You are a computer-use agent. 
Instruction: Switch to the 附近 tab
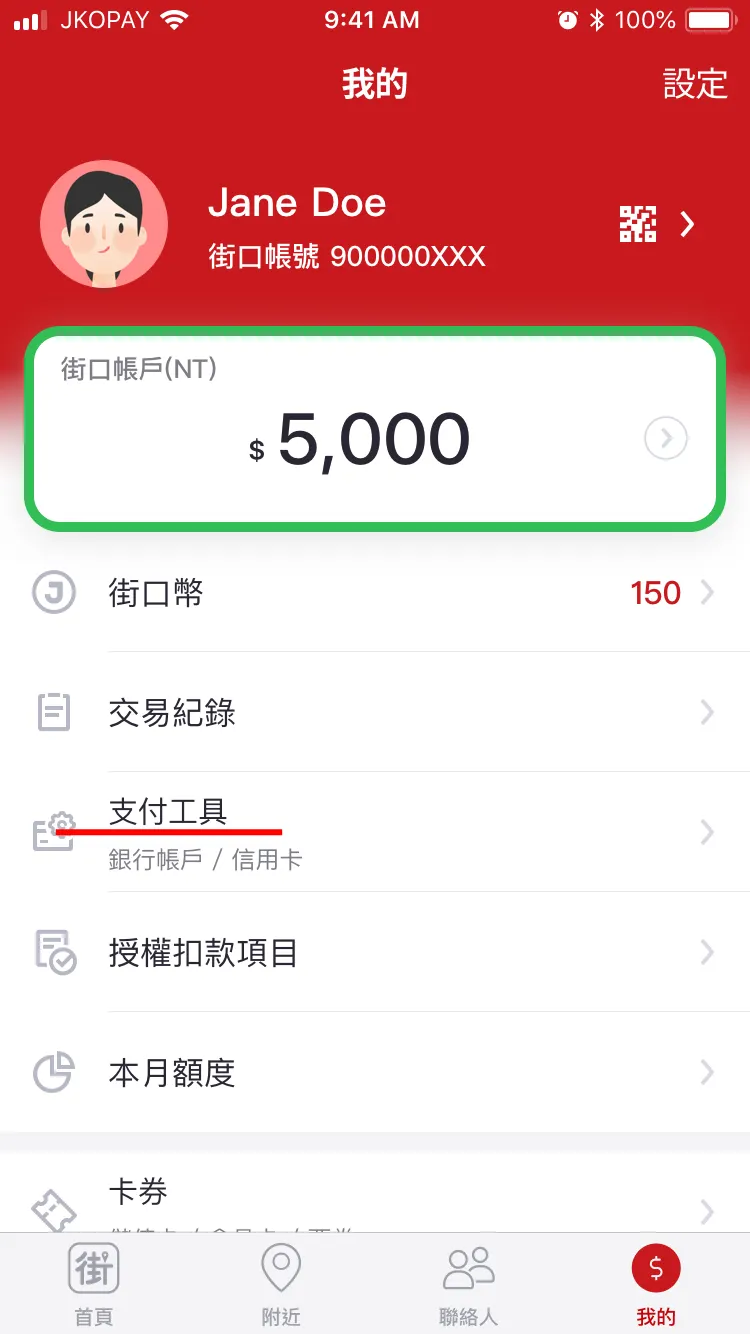(x=281, y=1284)
